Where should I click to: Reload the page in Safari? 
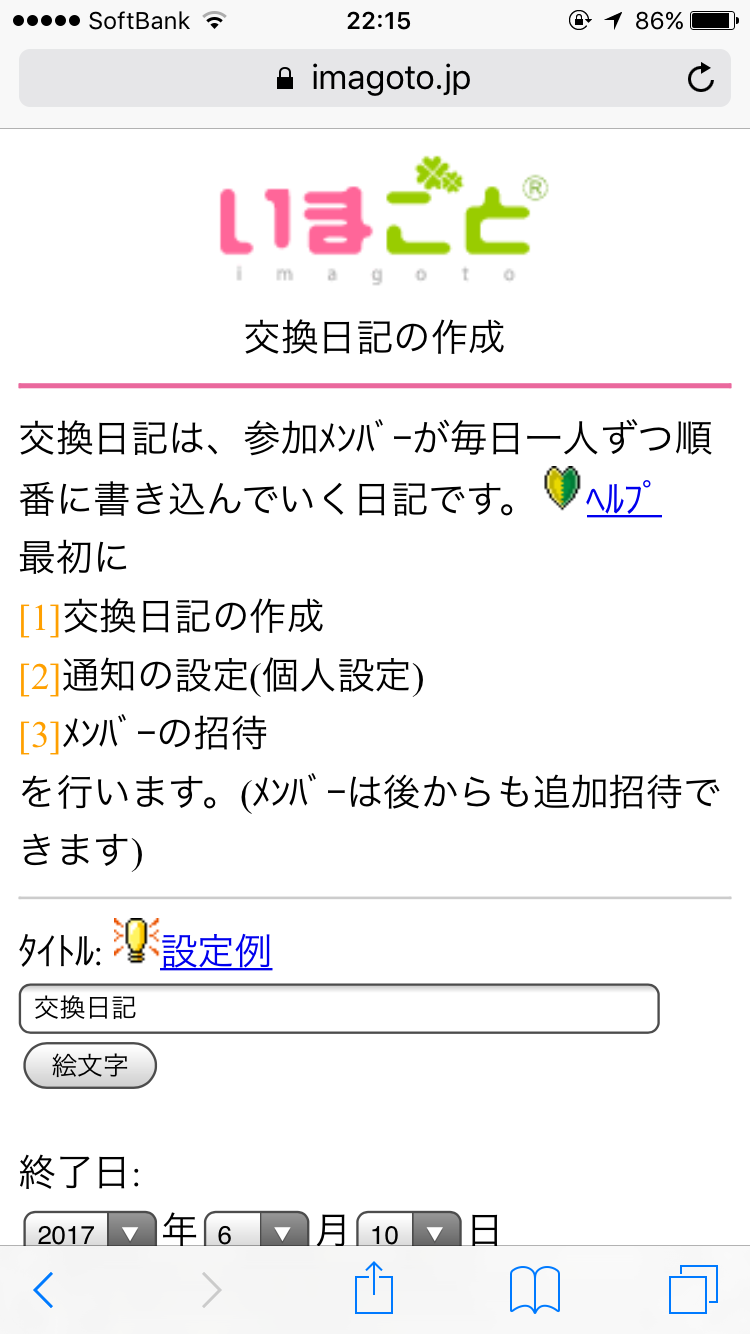(701, 78)
